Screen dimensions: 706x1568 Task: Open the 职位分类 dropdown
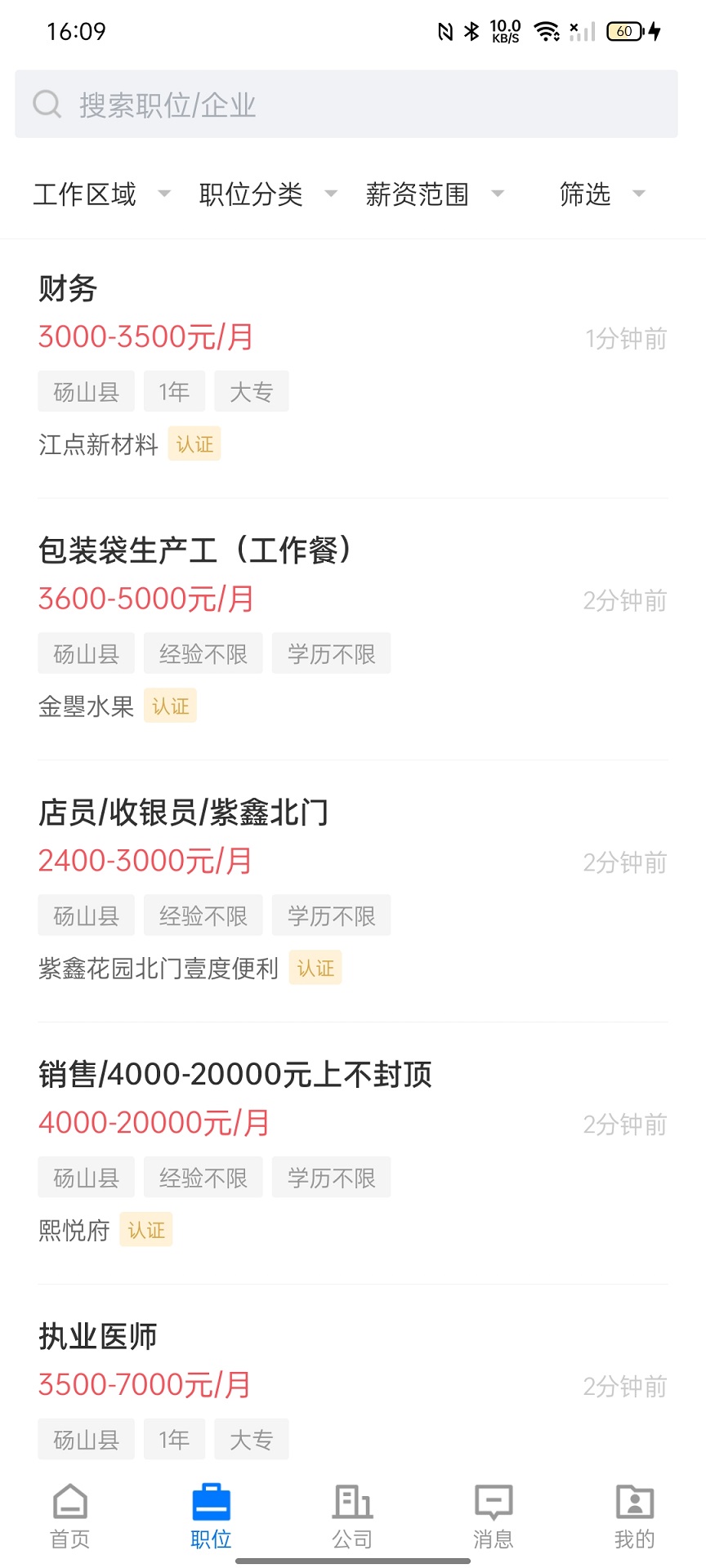[265, 194]
